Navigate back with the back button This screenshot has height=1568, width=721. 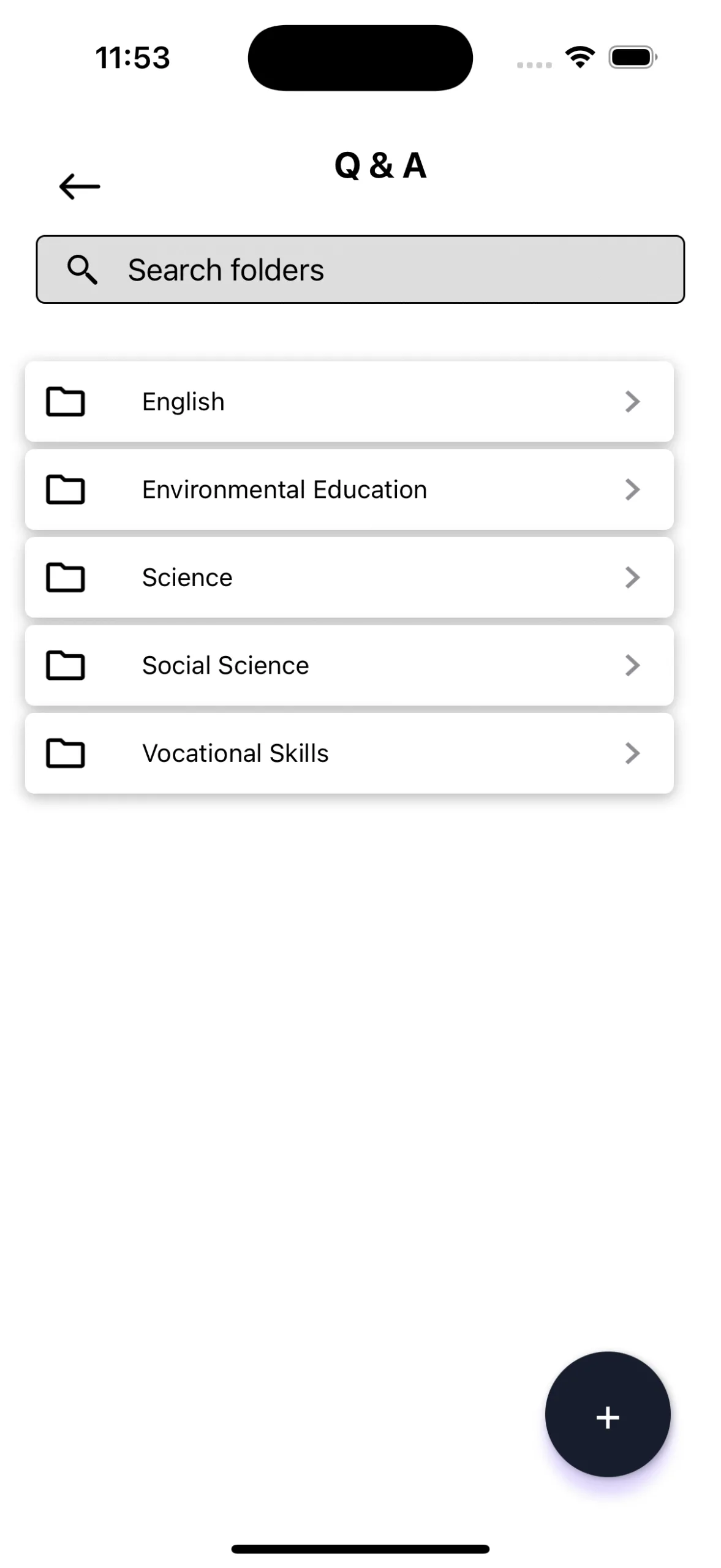click(x=79, y=186)
